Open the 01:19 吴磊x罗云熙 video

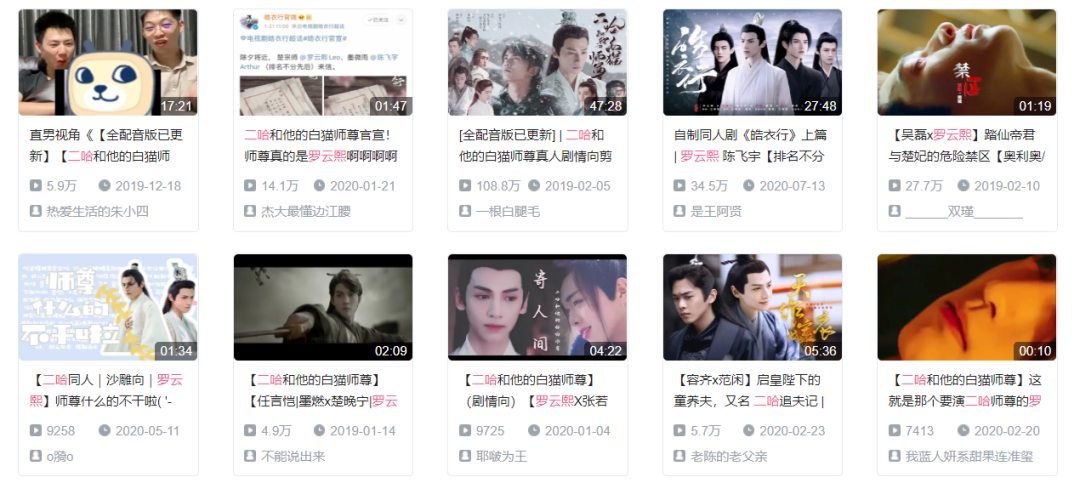[966, 62]
